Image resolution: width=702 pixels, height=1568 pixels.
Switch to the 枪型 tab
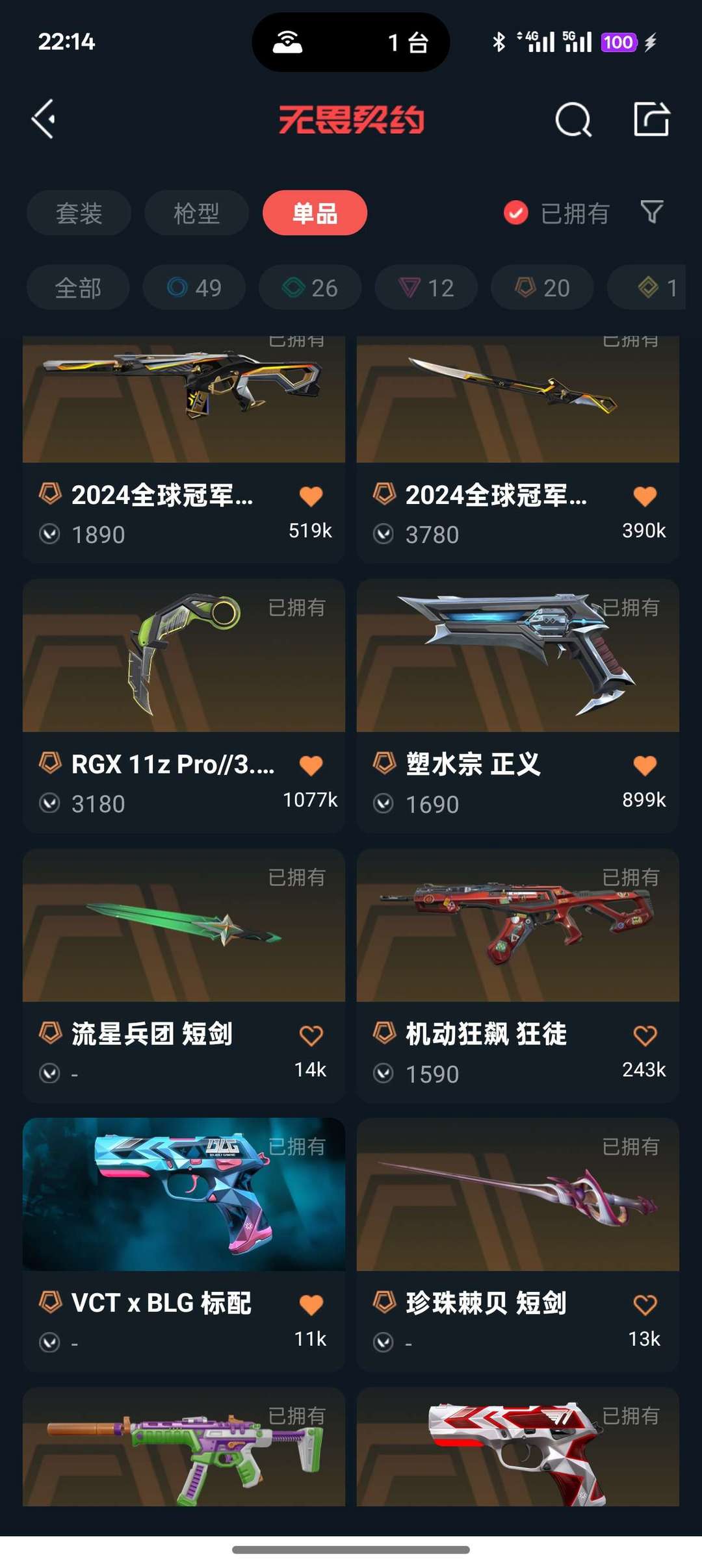[196, 213]
